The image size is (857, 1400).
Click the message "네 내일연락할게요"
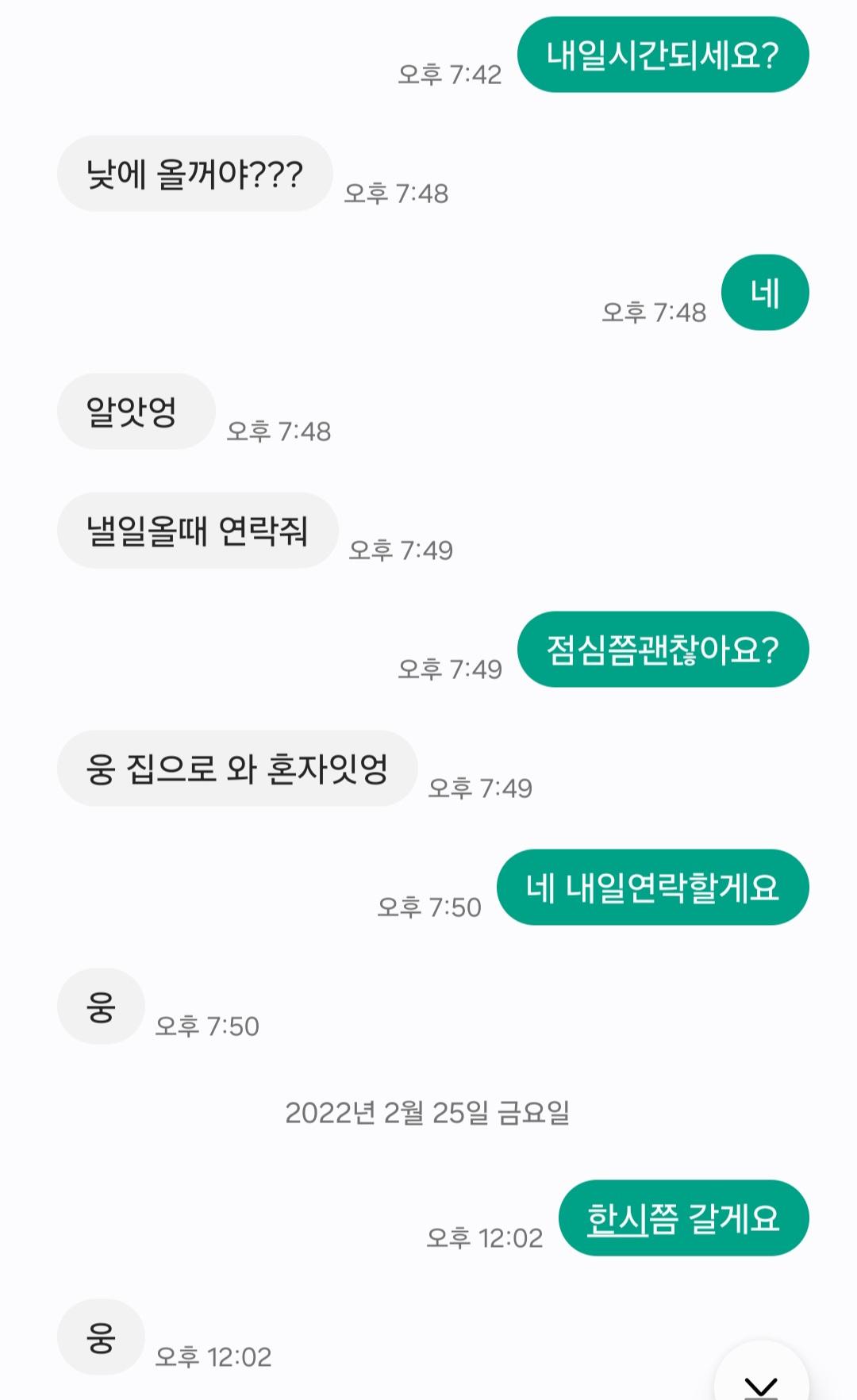(655, 888)
